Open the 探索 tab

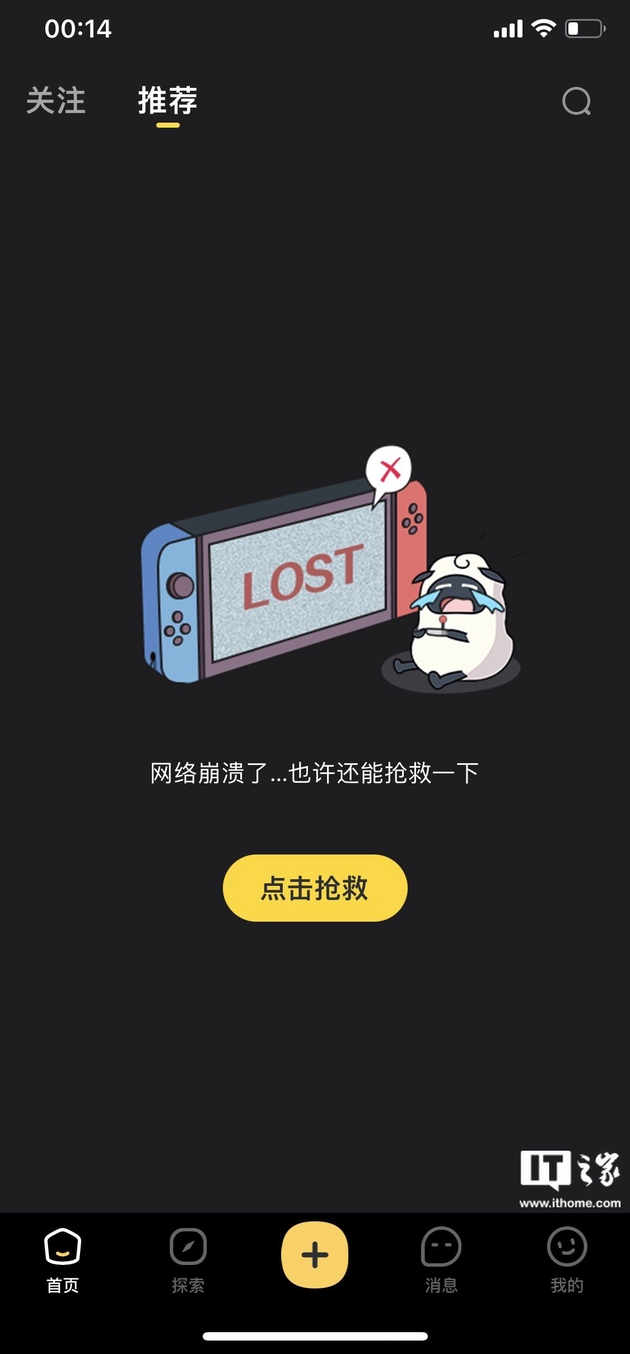click(x=188, y=1260)
